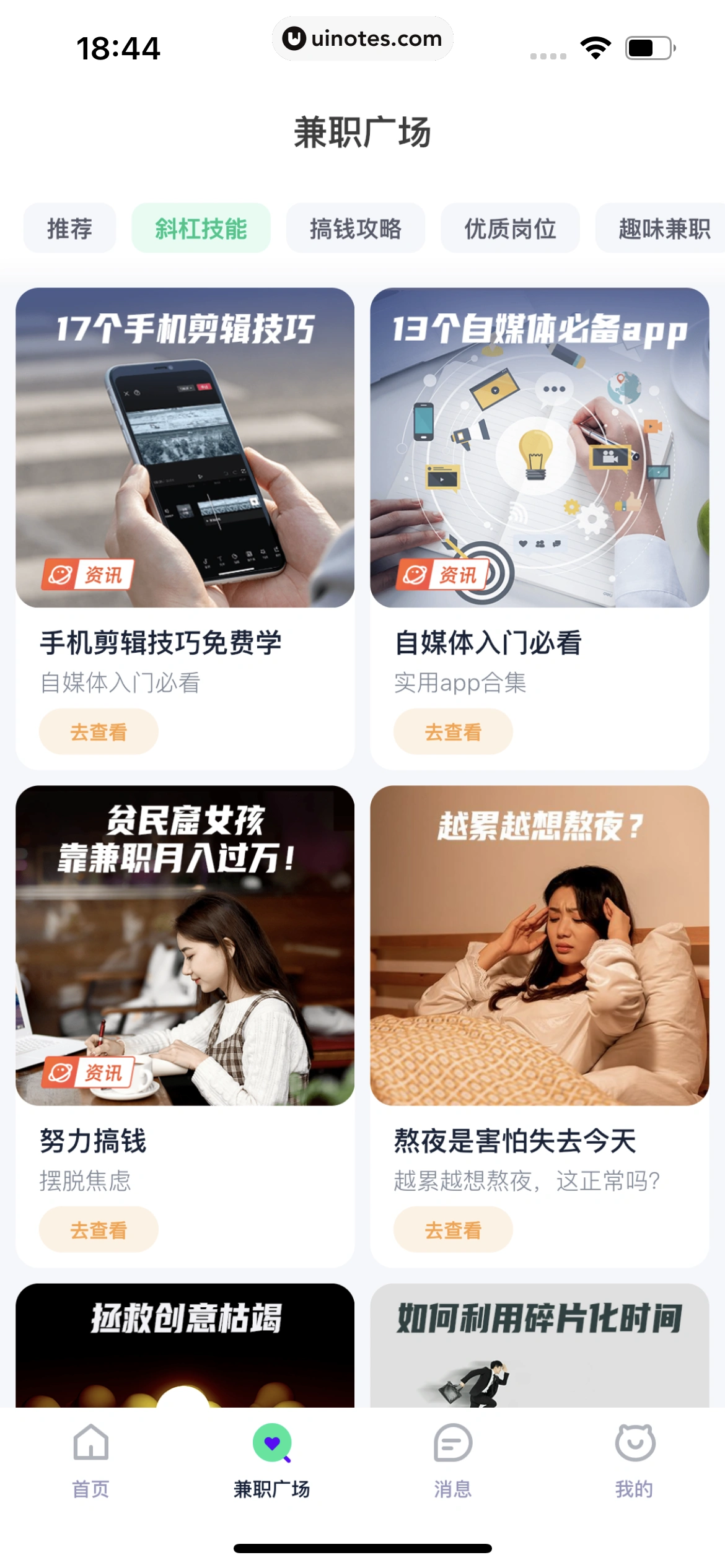
Task: Open the 13个自媒体必备app card
Action: pos(539,448)
